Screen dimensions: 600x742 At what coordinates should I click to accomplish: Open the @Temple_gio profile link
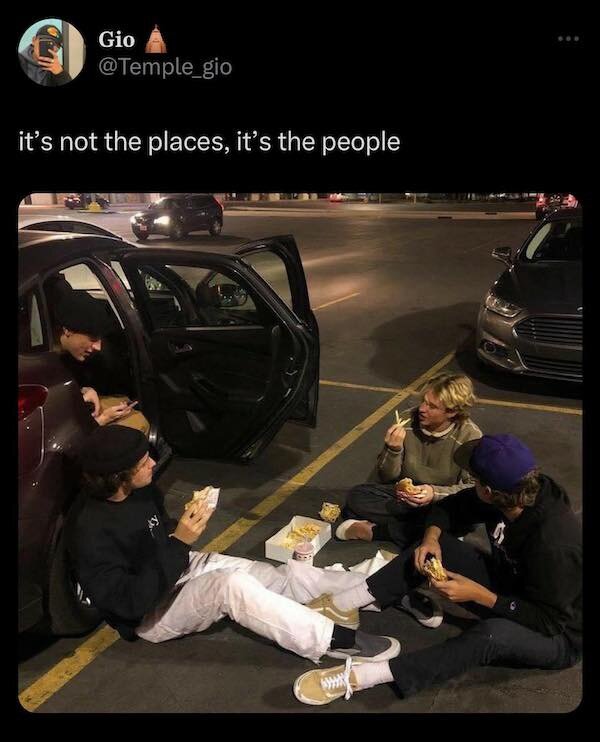164,67
